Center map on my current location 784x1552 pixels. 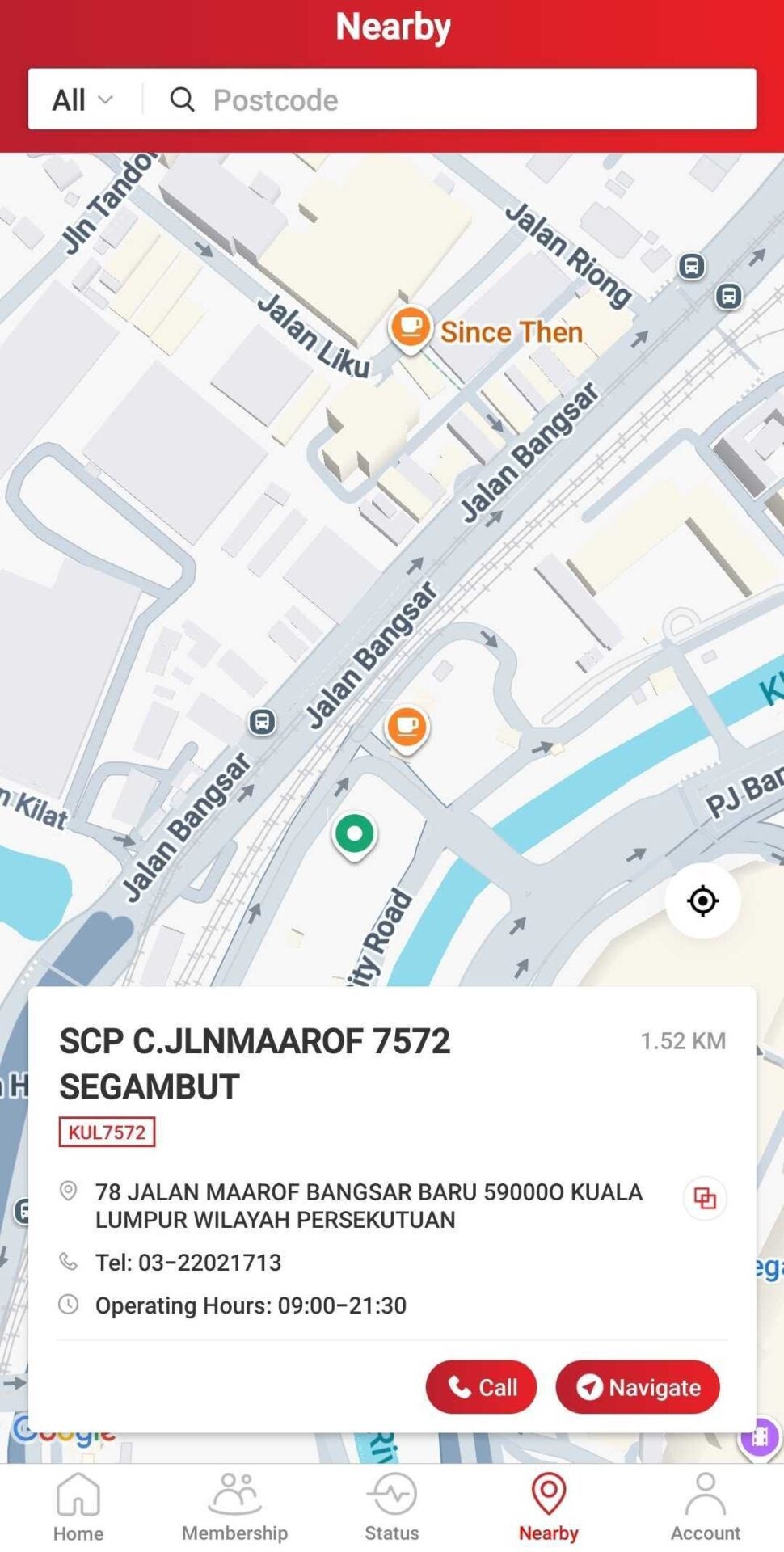pyautogui.click(x=702, y=900)
